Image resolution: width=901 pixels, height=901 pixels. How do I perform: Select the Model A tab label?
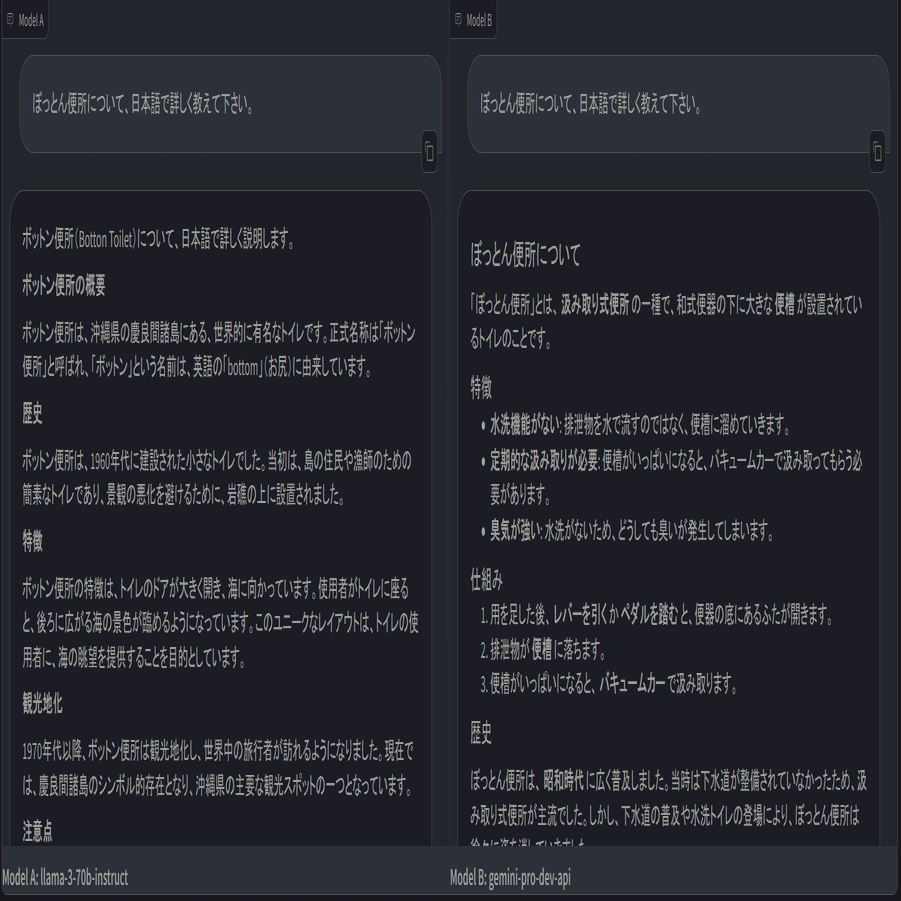(25, 19)
